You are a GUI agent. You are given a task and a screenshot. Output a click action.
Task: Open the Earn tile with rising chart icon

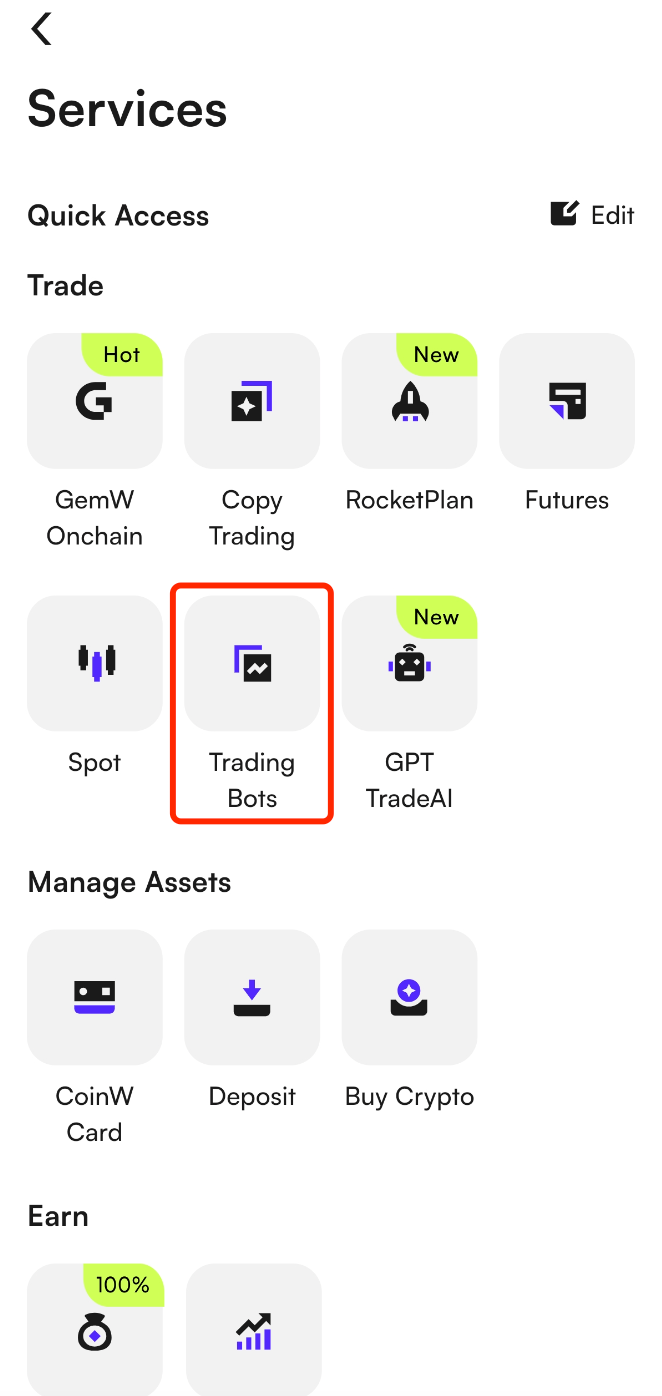pos(253,1330)
